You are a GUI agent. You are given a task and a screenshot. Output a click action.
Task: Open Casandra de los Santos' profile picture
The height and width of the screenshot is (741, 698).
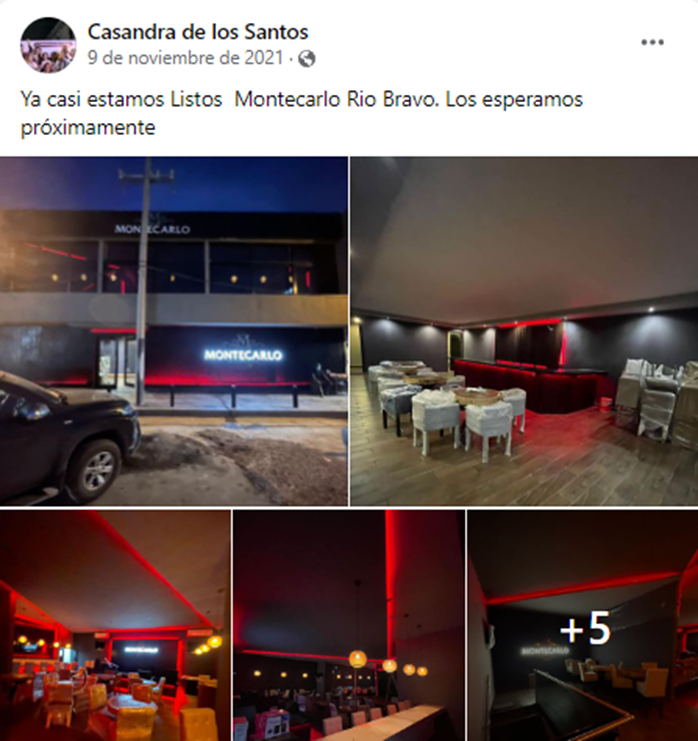tap(47, 45)
